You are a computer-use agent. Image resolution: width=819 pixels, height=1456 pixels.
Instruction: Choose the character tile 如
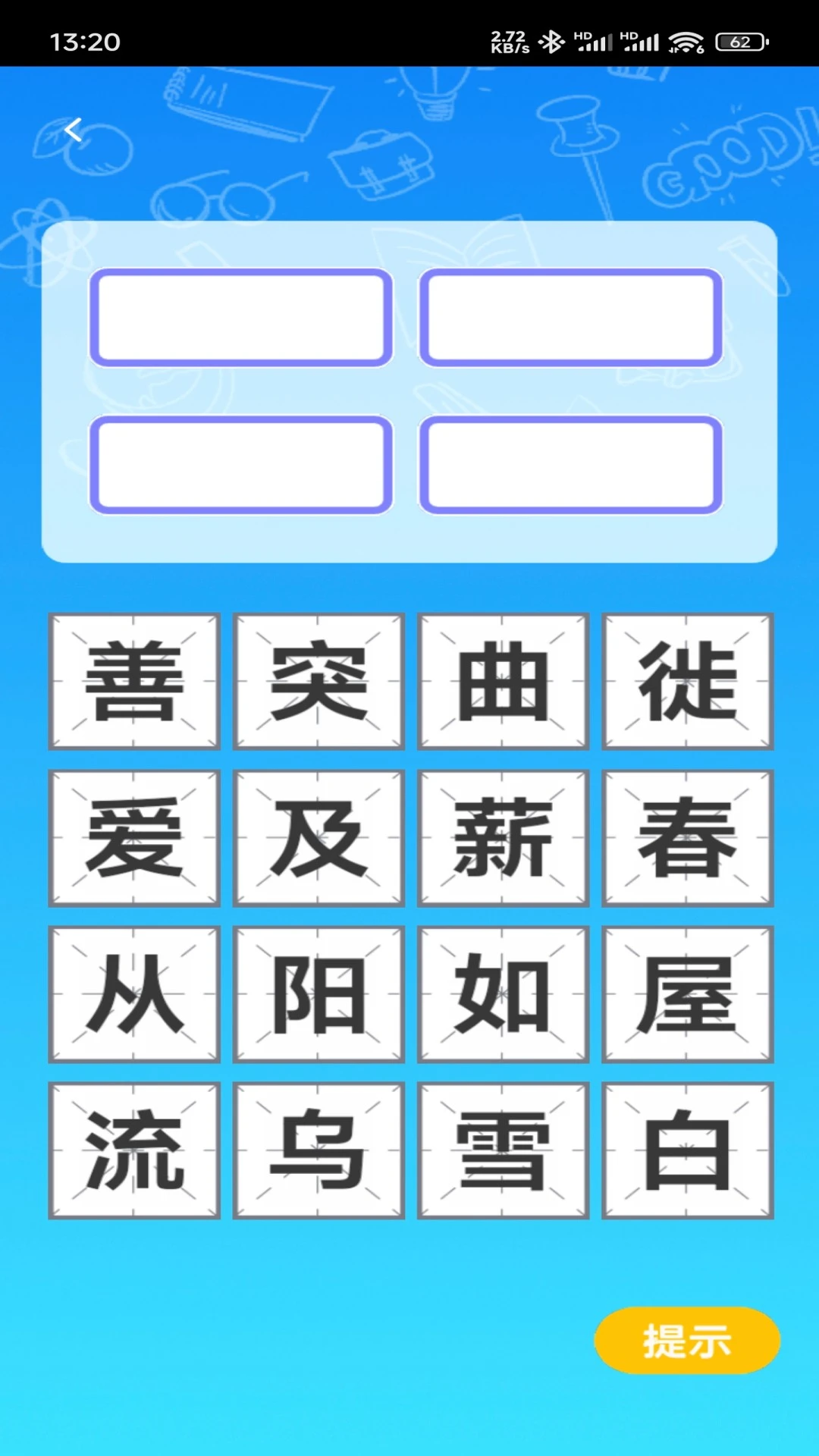(x=503, y=994)
